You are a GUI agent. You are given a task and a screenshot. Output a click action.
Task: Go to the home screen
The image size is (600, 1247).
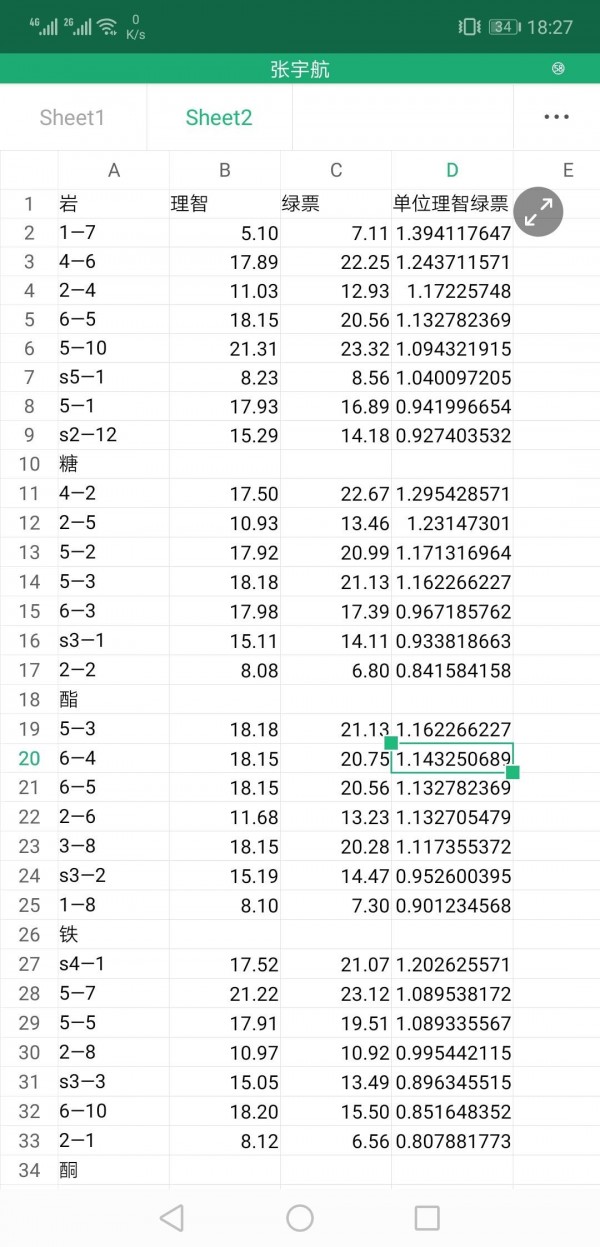coord(300,1217)
